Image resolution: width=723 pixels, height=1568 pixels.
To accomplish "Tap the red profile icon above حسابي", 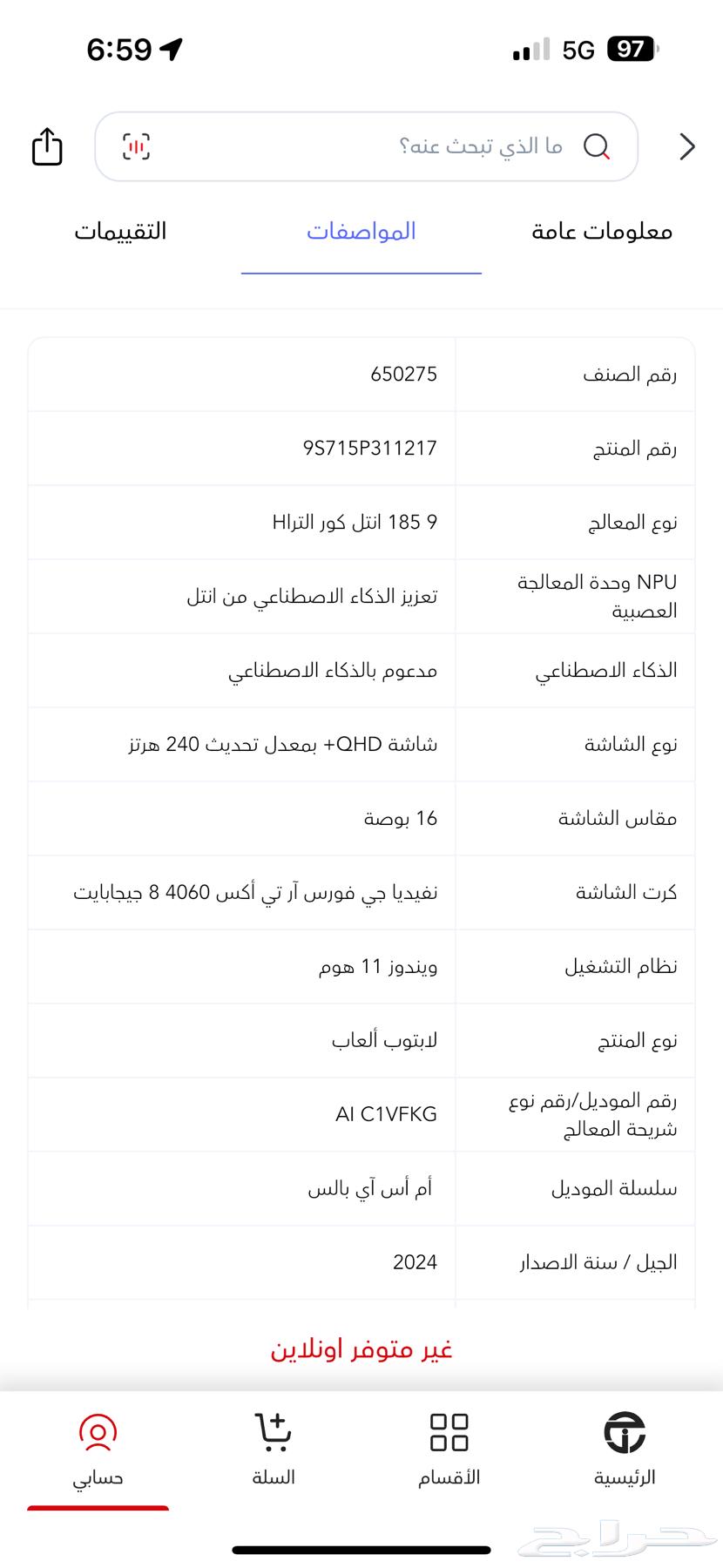I will point(98,1428).
